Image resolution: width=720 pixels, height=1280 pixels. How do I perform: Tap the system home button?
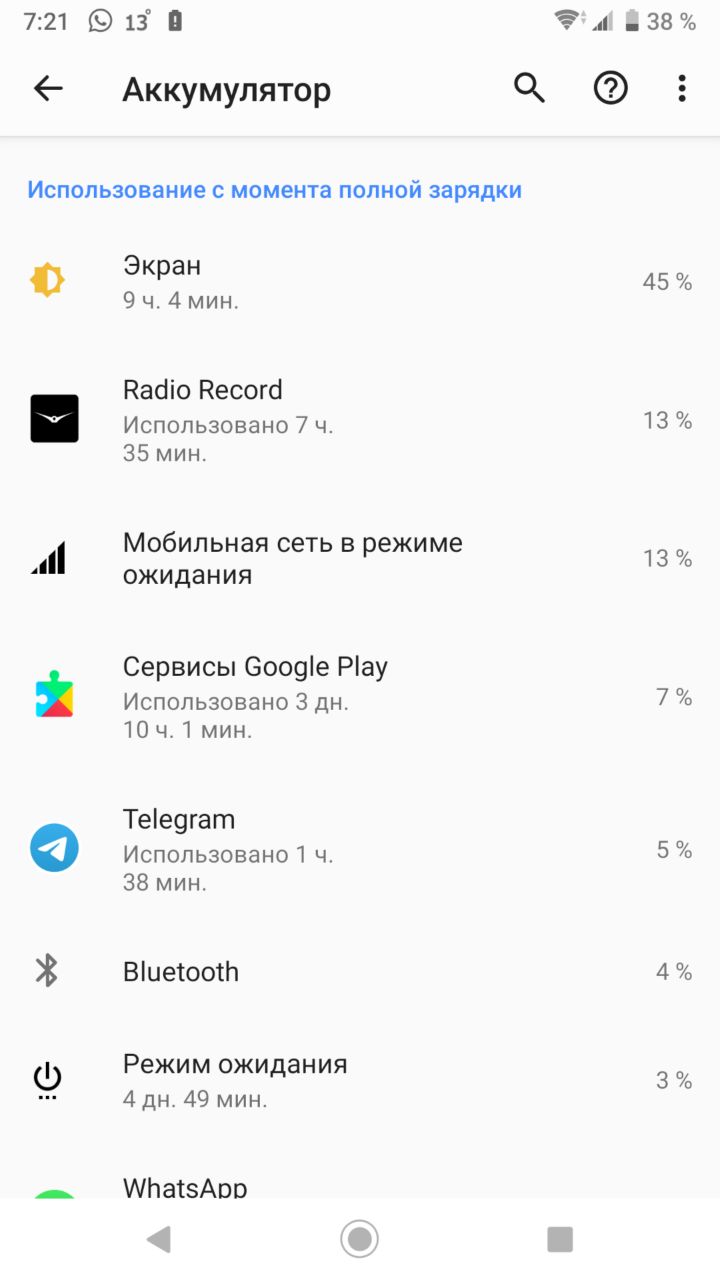point(360,1239)
